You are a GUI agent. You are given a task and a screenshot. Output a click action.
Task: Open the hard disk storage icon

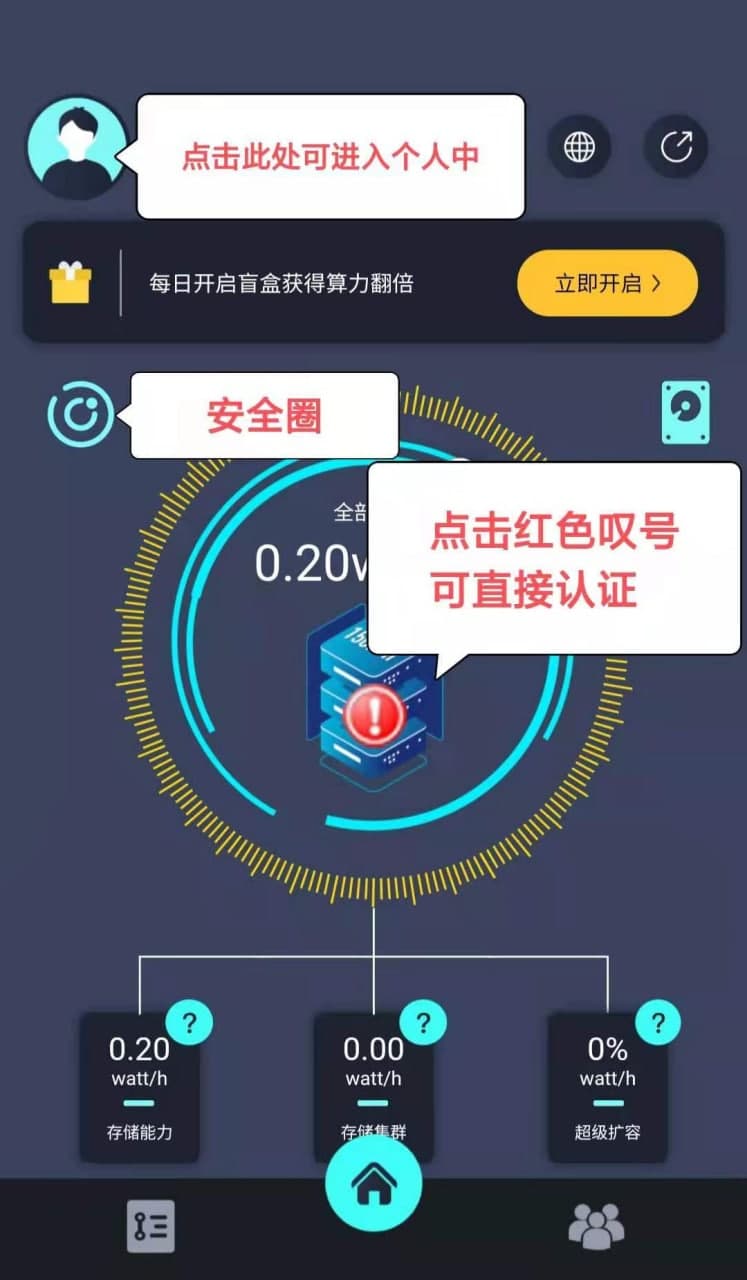click(686, 412)
